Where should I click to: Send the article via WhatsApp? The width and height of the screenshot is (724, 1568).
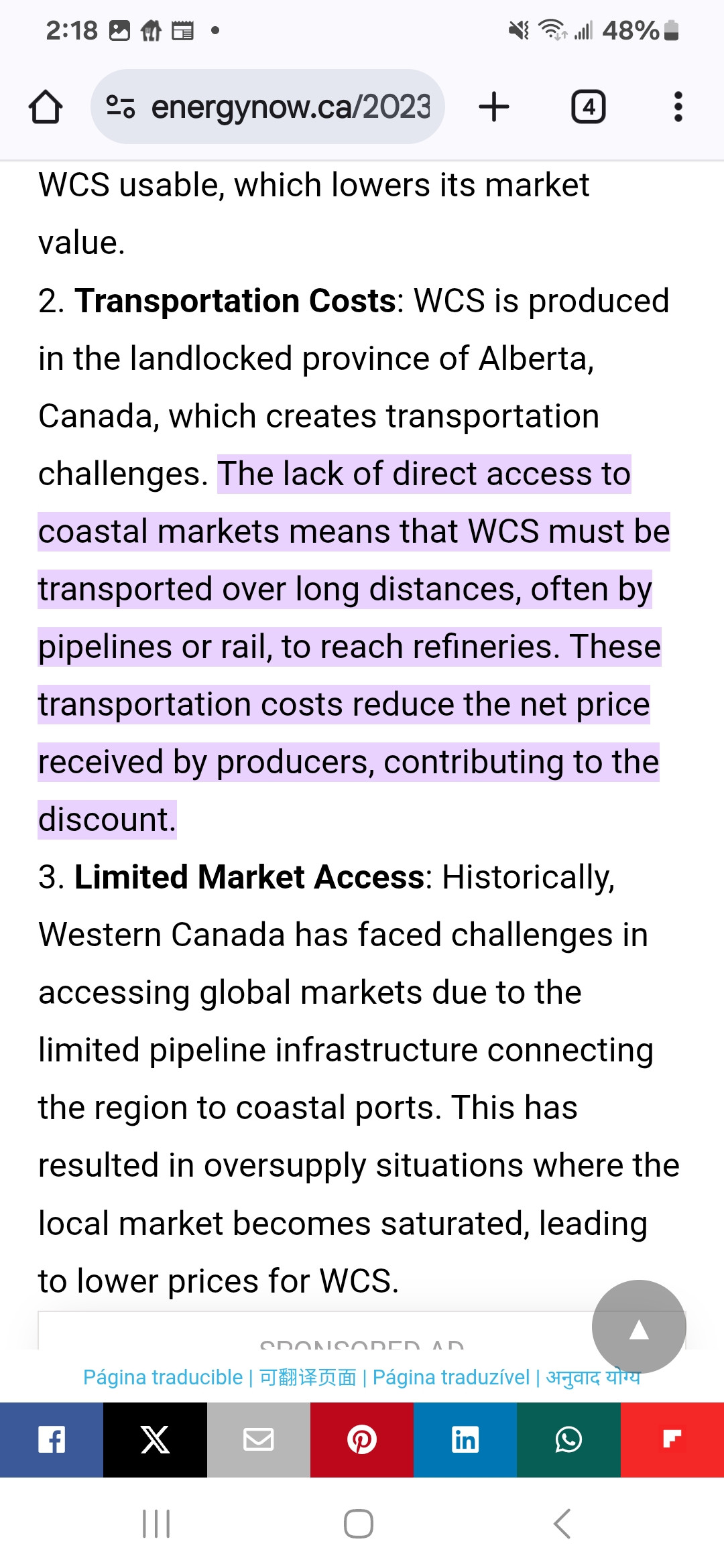(568, 1439)
